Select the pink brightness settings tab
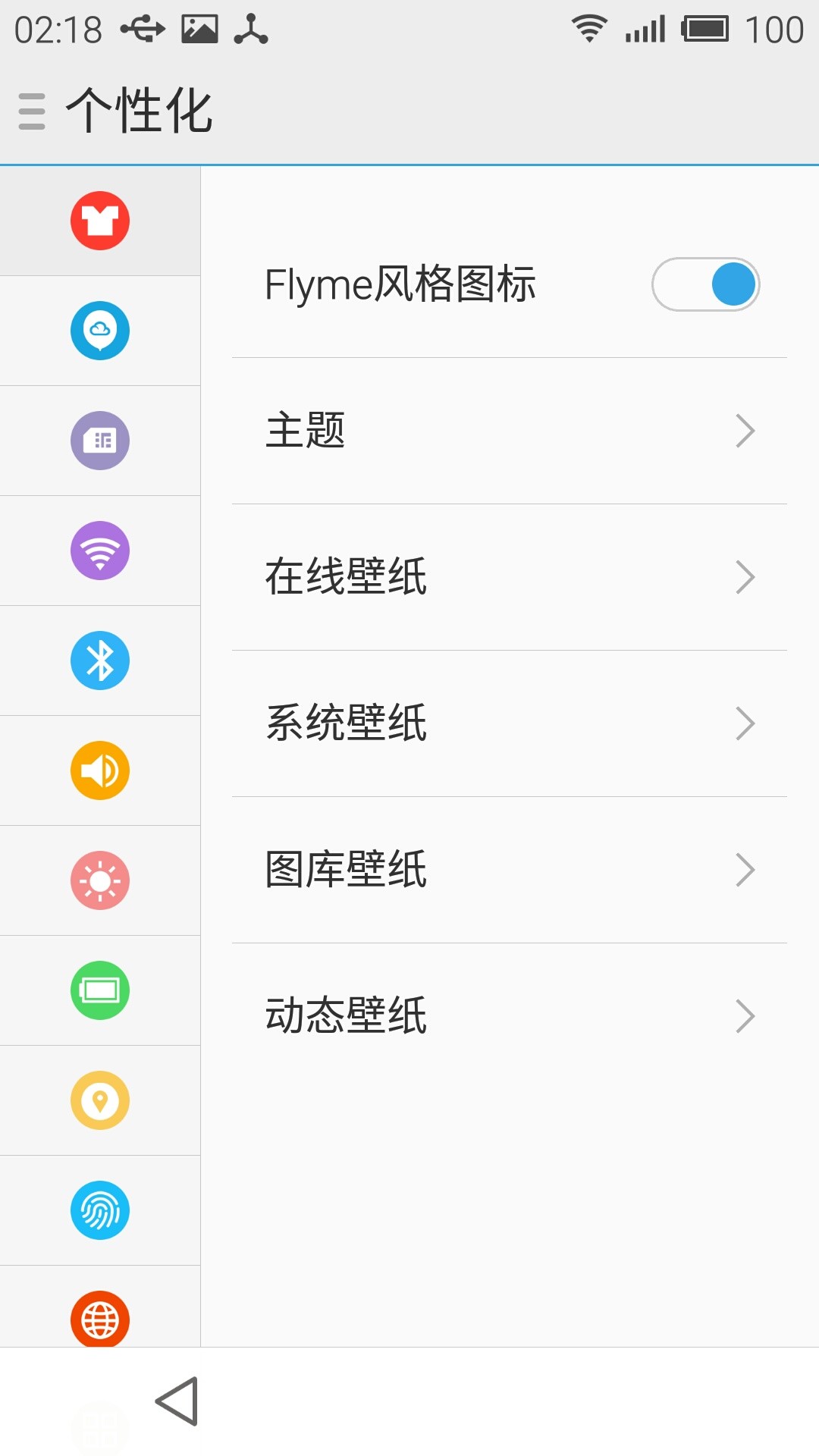Image resolution: width=819 pixels, height=1456 pixels. click(x=100, y=880)
